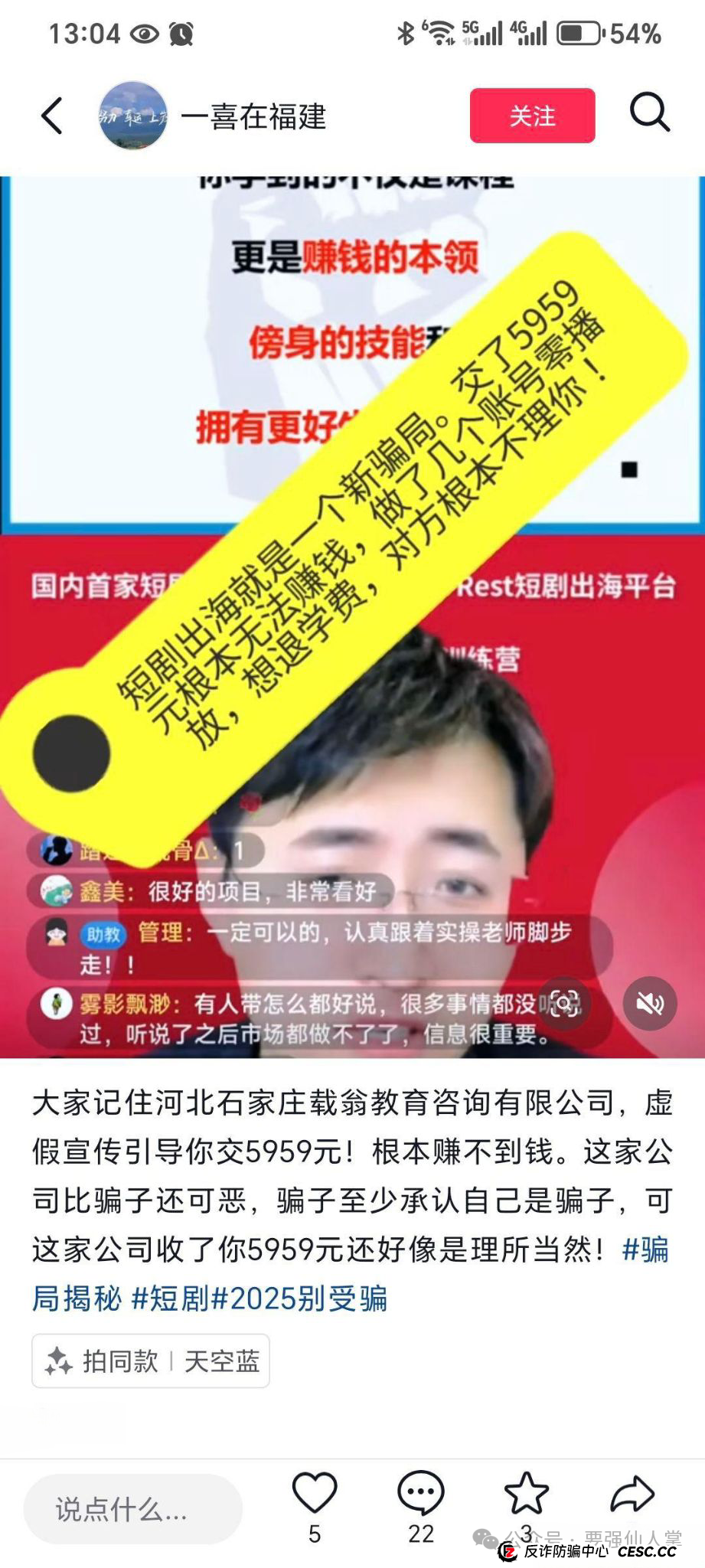Open hashtag #2025别受骗
Image resolution: width=705 pixels, height=1568 pixels.
[299, 1298]
